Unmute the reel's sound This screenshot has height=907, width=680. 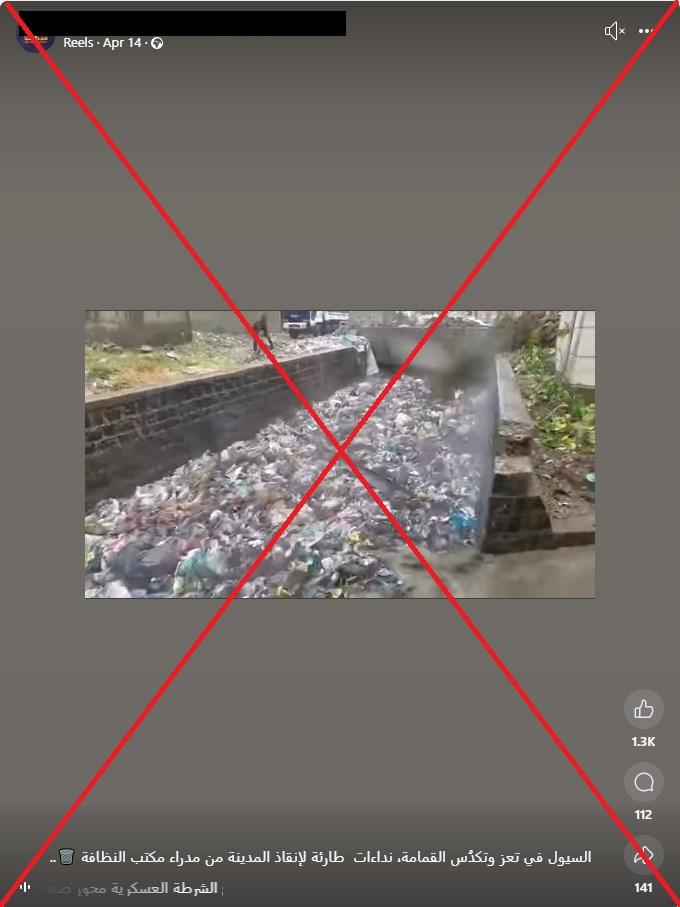(x=614, y=32)
